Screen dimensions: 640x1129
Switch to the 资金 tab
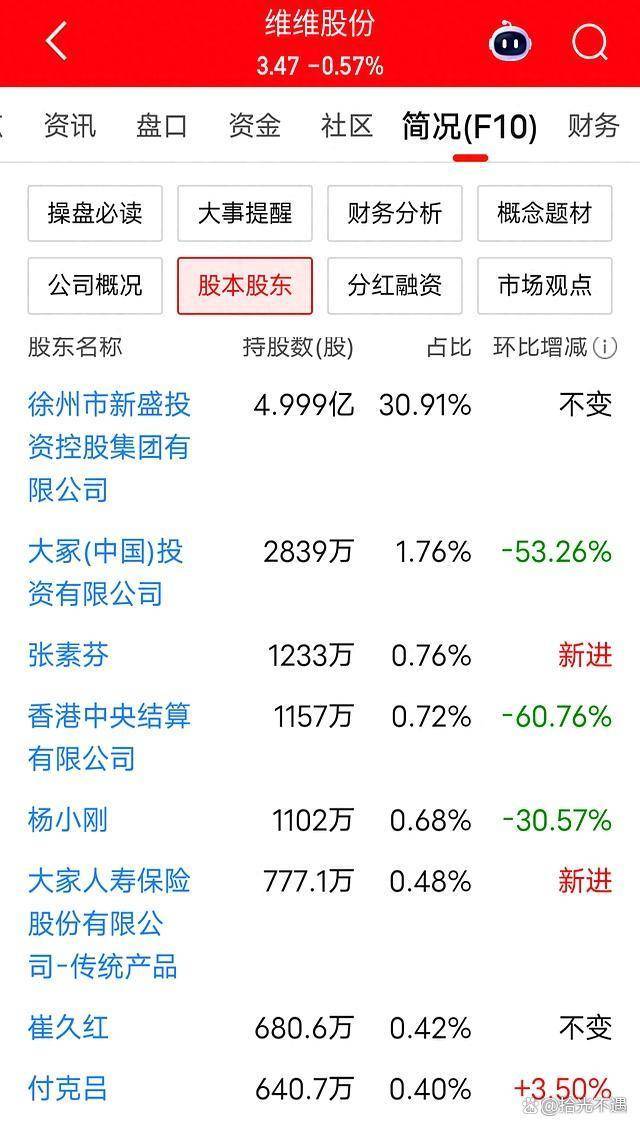pyautogui.click(x=254, y=126)
